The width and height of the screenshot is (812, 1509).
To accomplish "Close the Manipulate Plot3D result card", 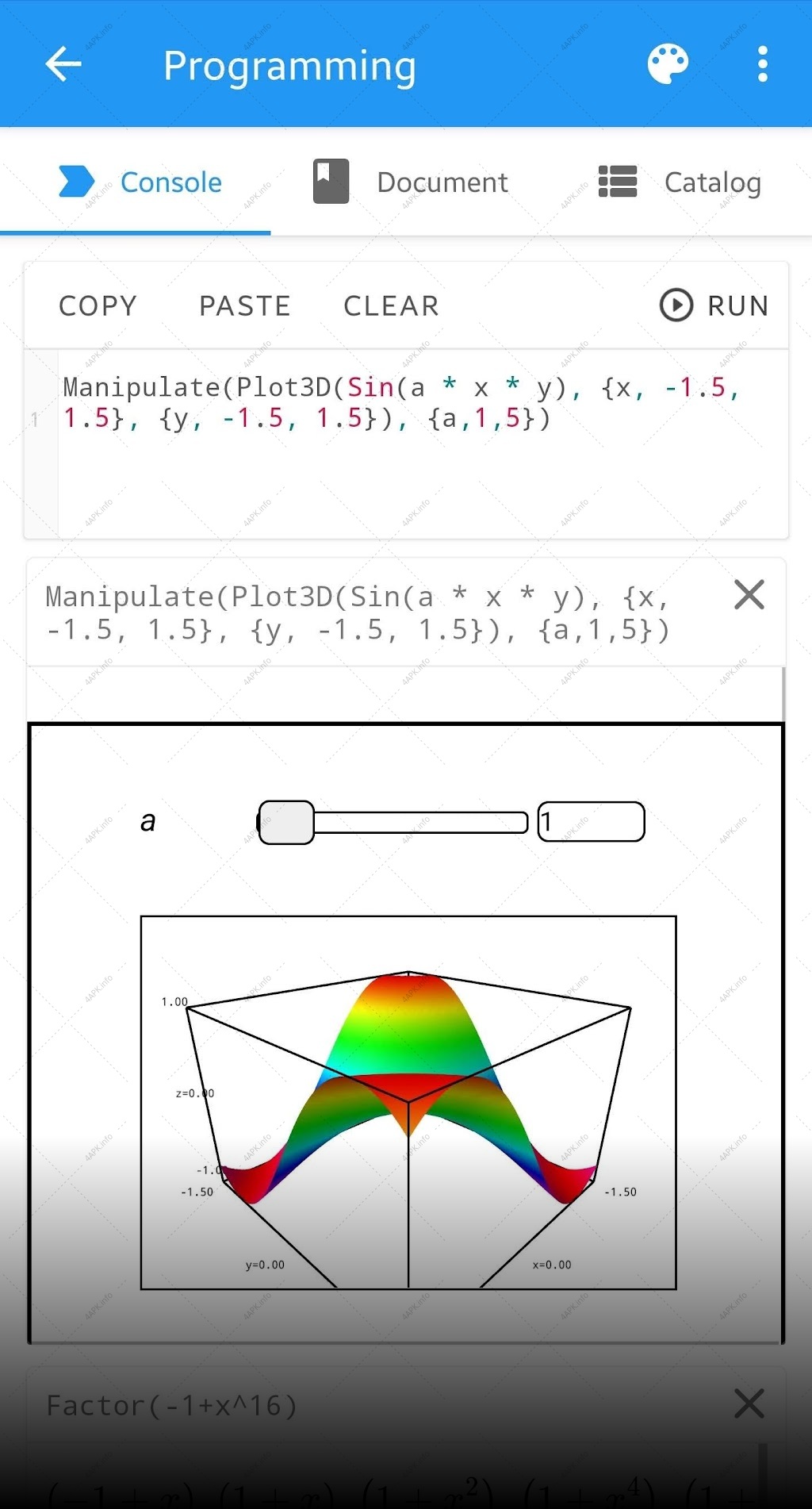I will (749, 594).
